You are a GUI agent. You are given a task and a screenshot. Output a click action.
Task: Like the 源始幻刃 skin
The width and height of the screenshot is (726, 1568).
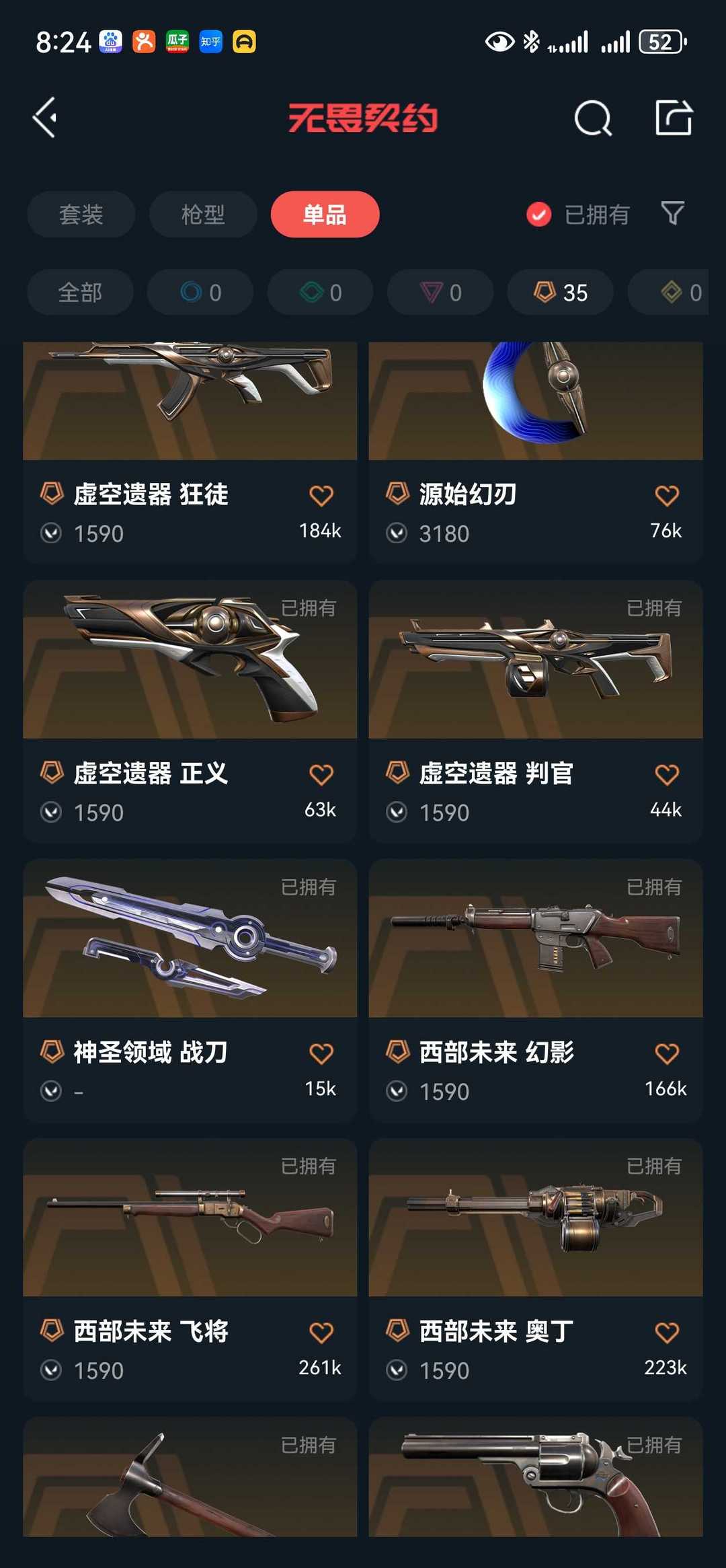point(666,496)
